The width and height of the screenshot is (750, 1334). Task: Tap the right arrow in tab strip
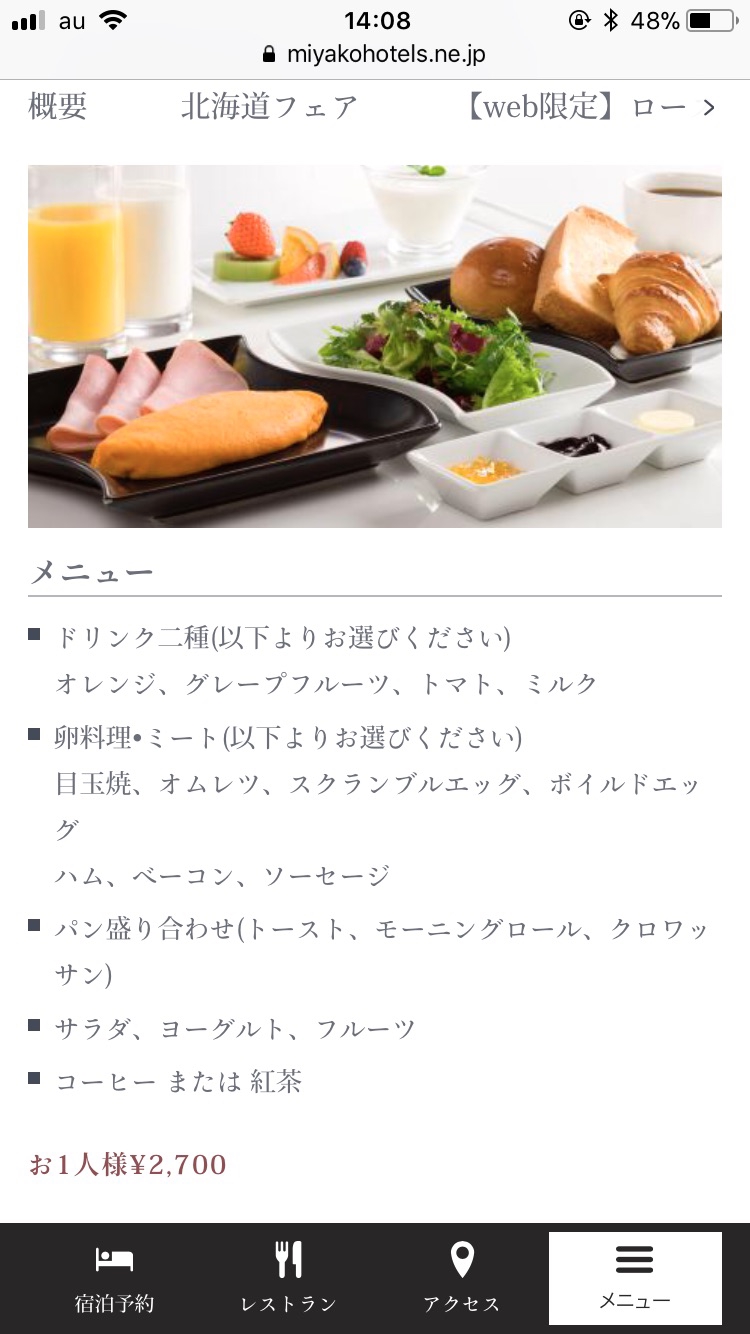(709, 108)
